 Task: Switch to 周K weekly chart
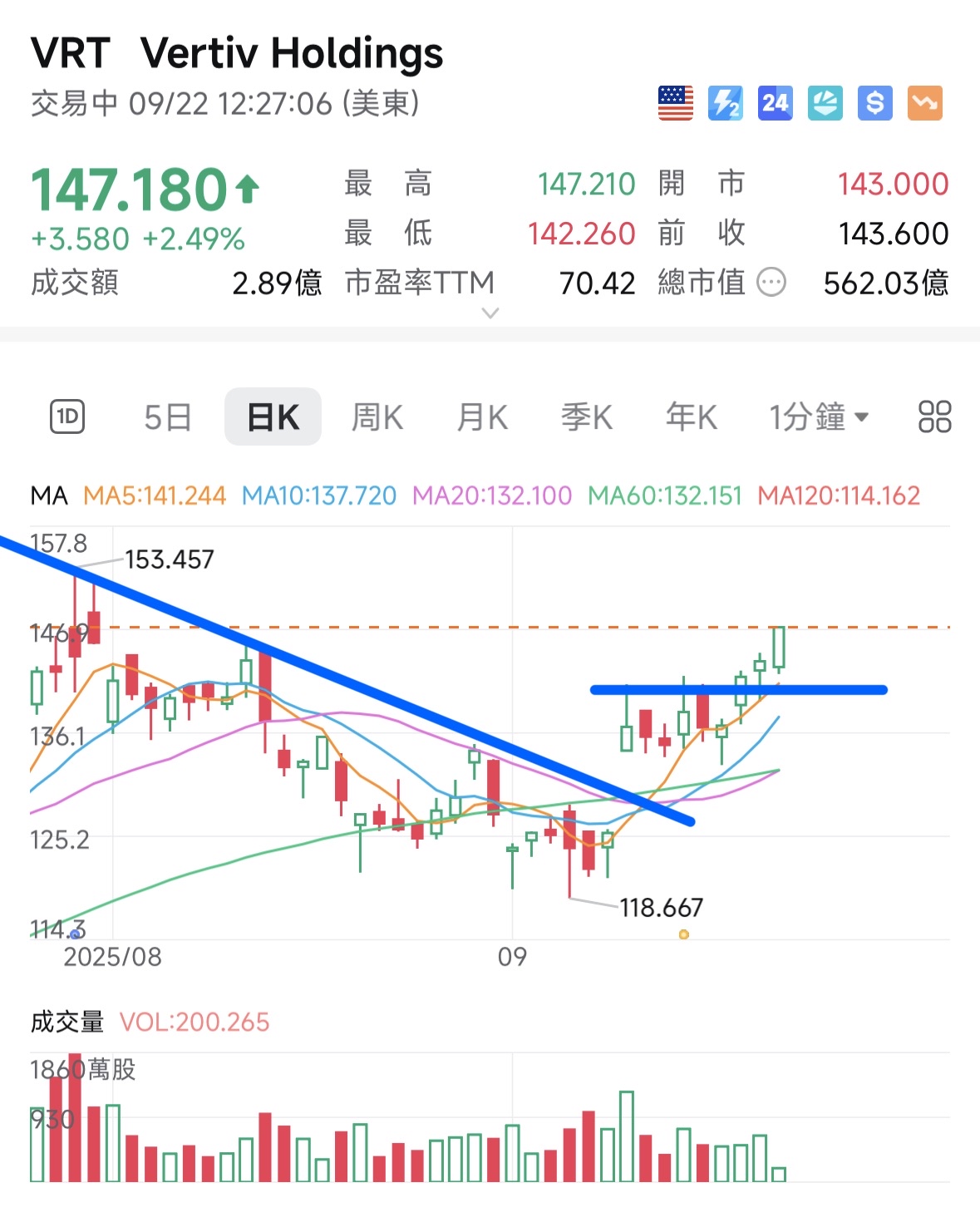point(377,417)
